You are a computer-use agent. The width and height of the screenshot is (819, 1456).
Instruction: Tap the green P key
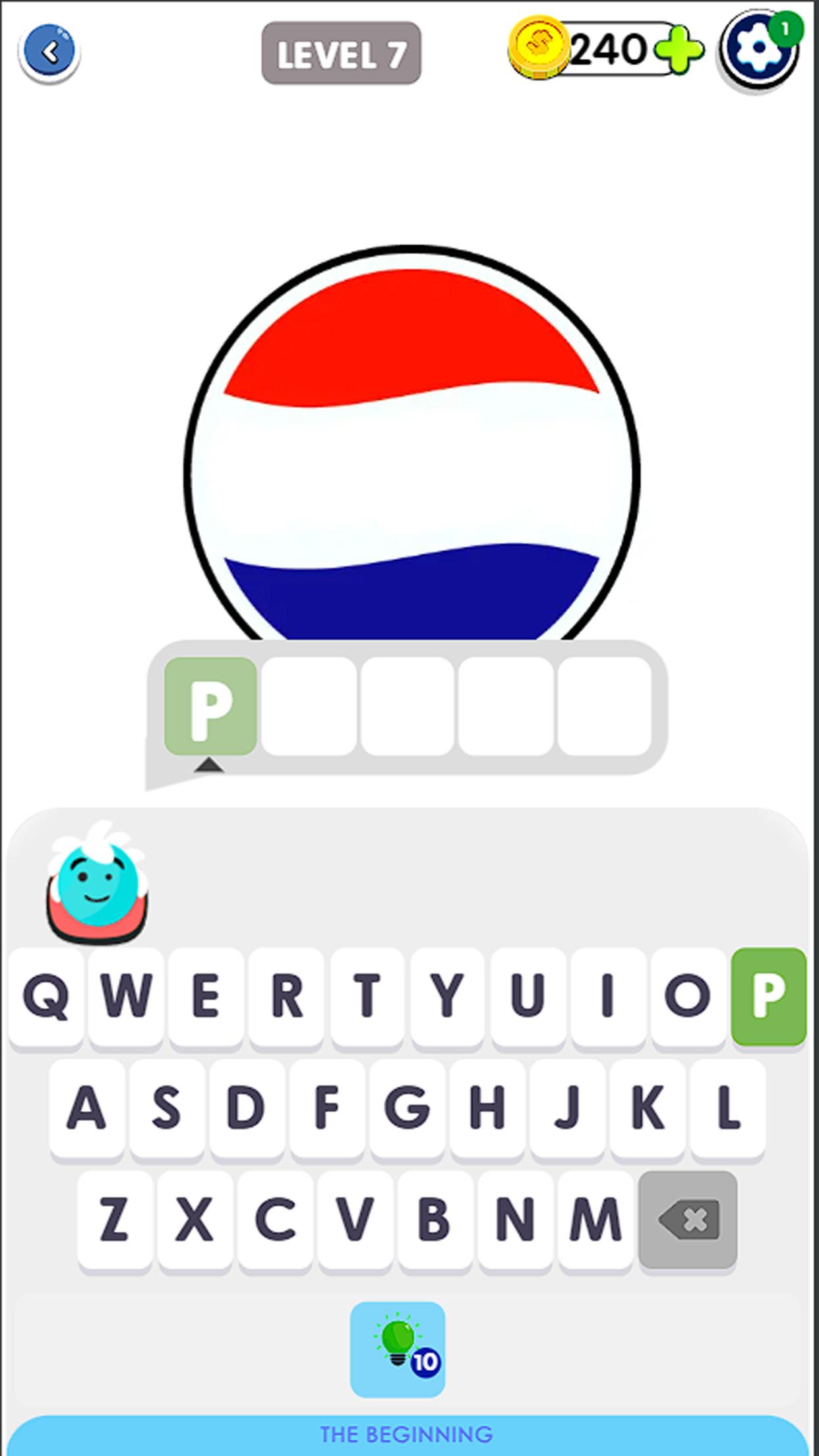[x=768, y=996]
